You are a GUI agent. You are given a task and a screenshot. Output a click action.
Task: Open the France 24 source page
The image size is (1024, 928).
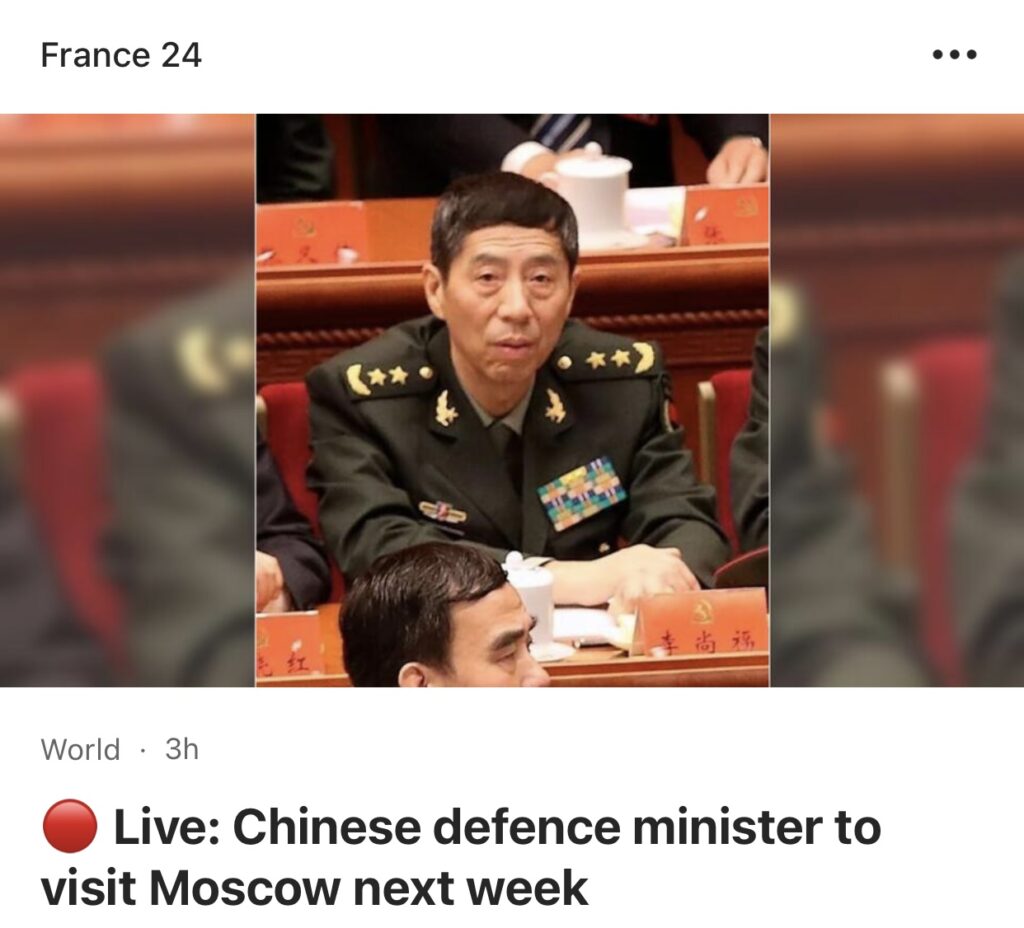tap(121, 55)
